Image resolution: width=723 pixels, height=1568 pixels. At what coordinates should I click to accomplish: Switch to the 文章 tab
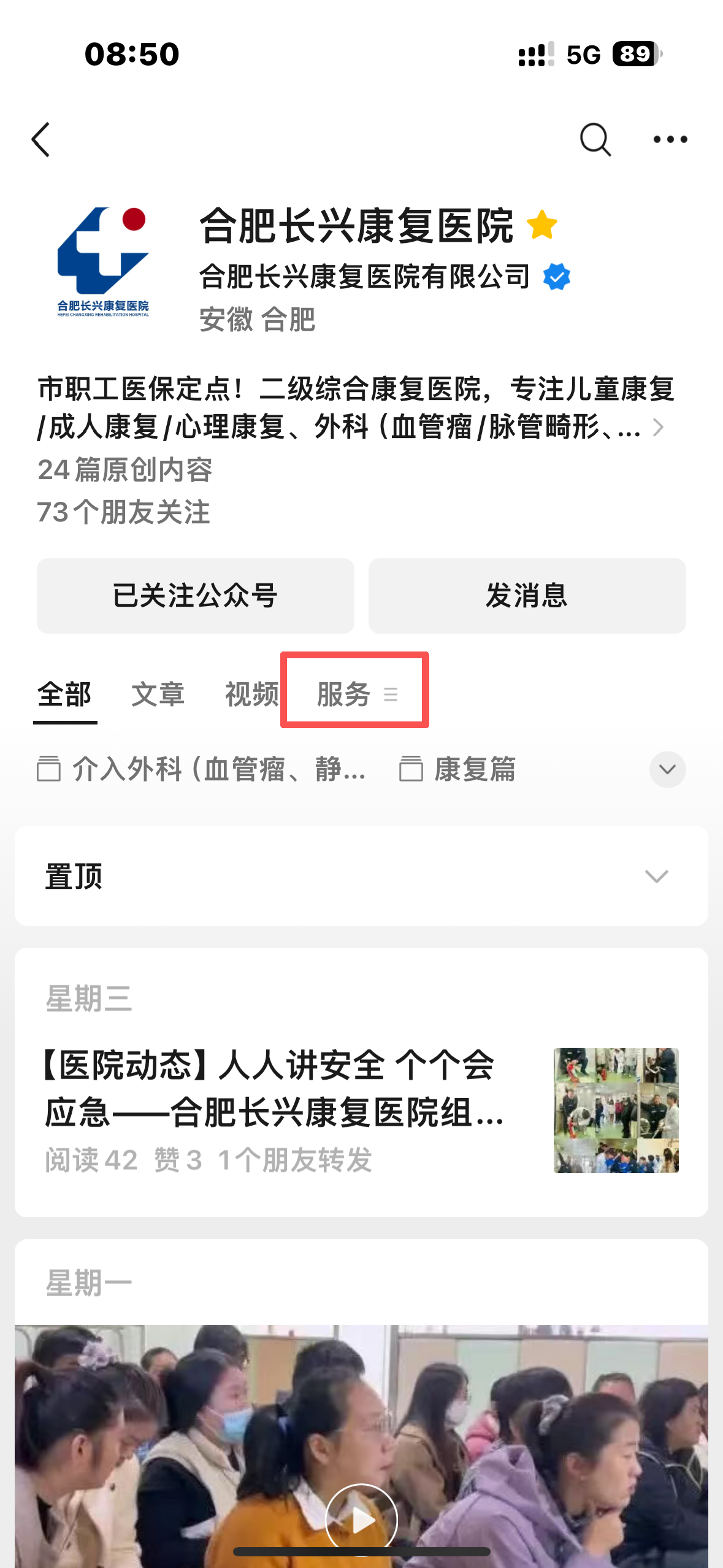coord(158,694)
